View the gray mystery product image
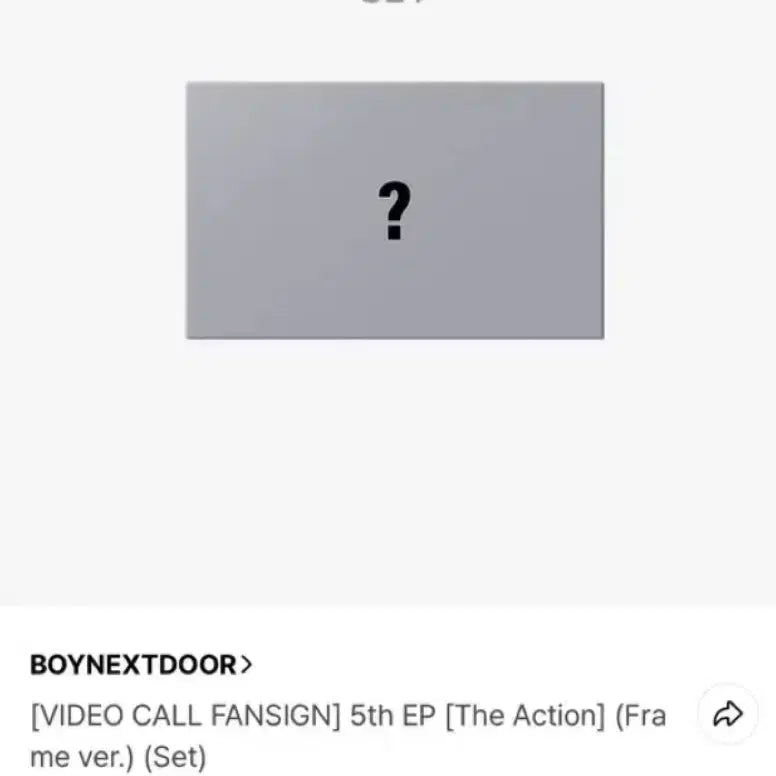 pyautogui.click(x=394, y=210)
